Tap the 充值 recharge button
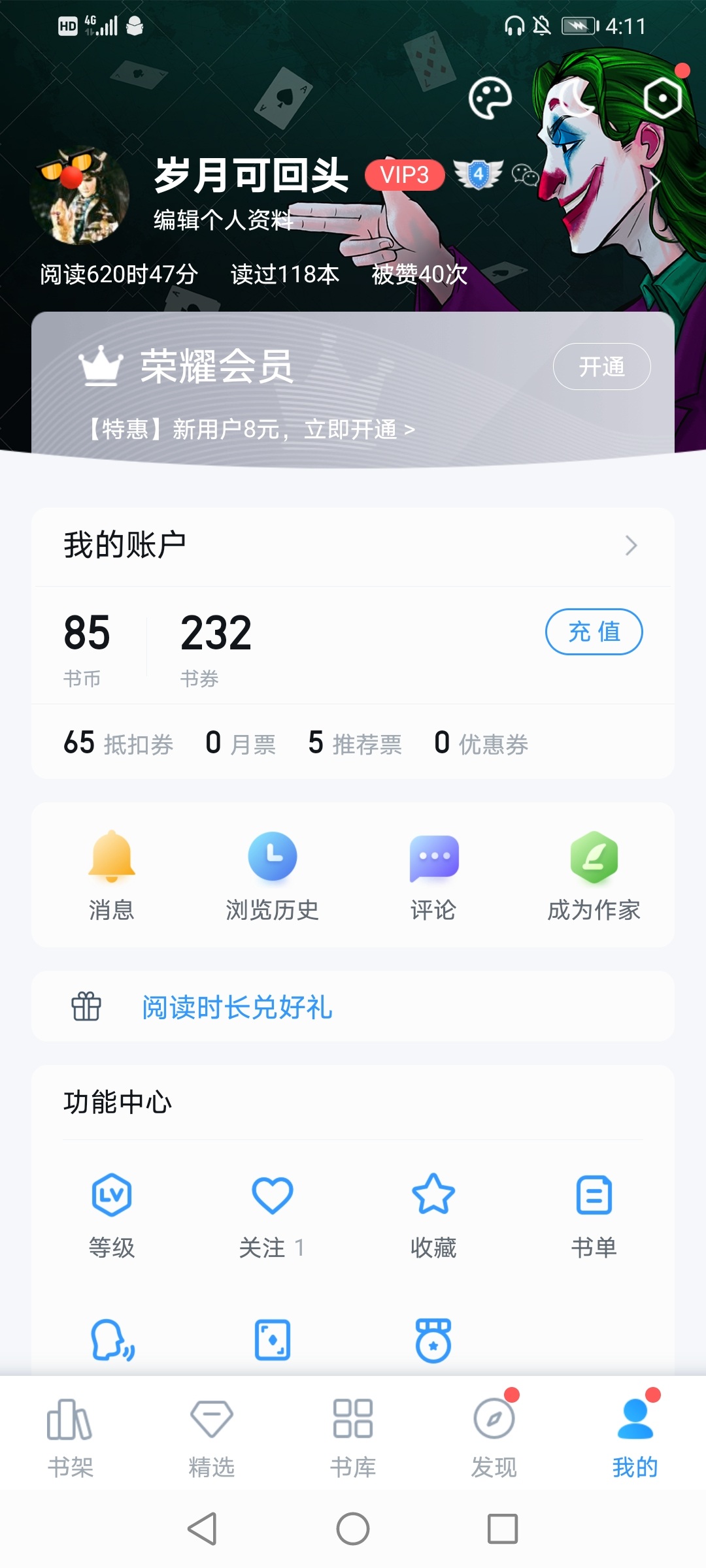The width and height of the screenshot is (706, 1568). (x=594, y=632)
